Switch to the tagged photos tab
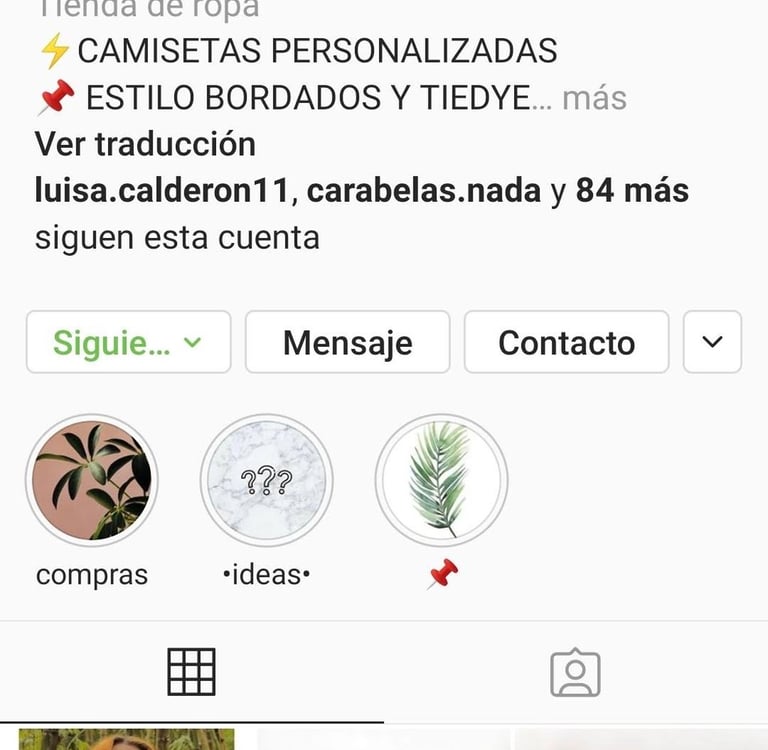The height and width of the screenshot is (750, 768). (x=575, y=672)
